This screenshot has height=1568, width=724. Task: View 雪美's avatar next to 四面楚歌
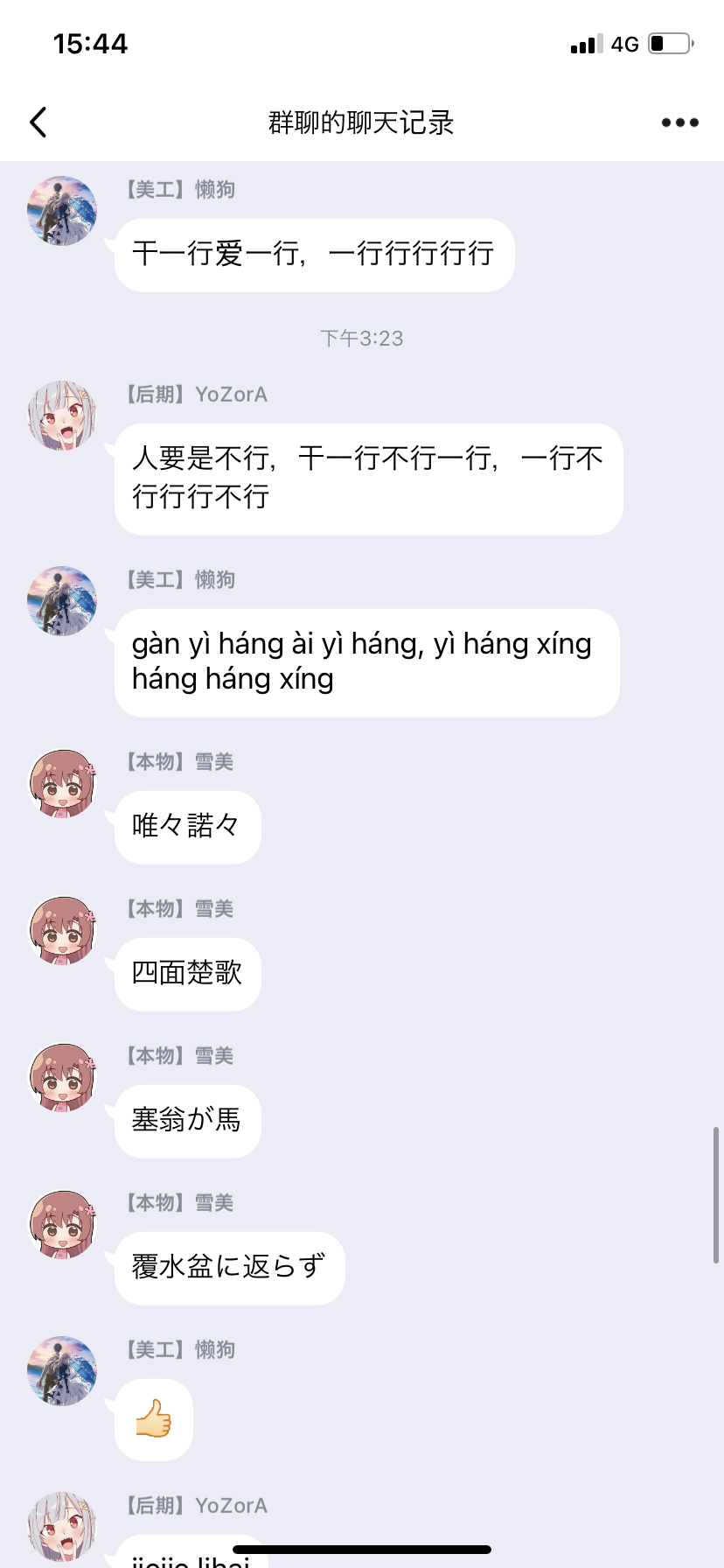tap(62, 930)
